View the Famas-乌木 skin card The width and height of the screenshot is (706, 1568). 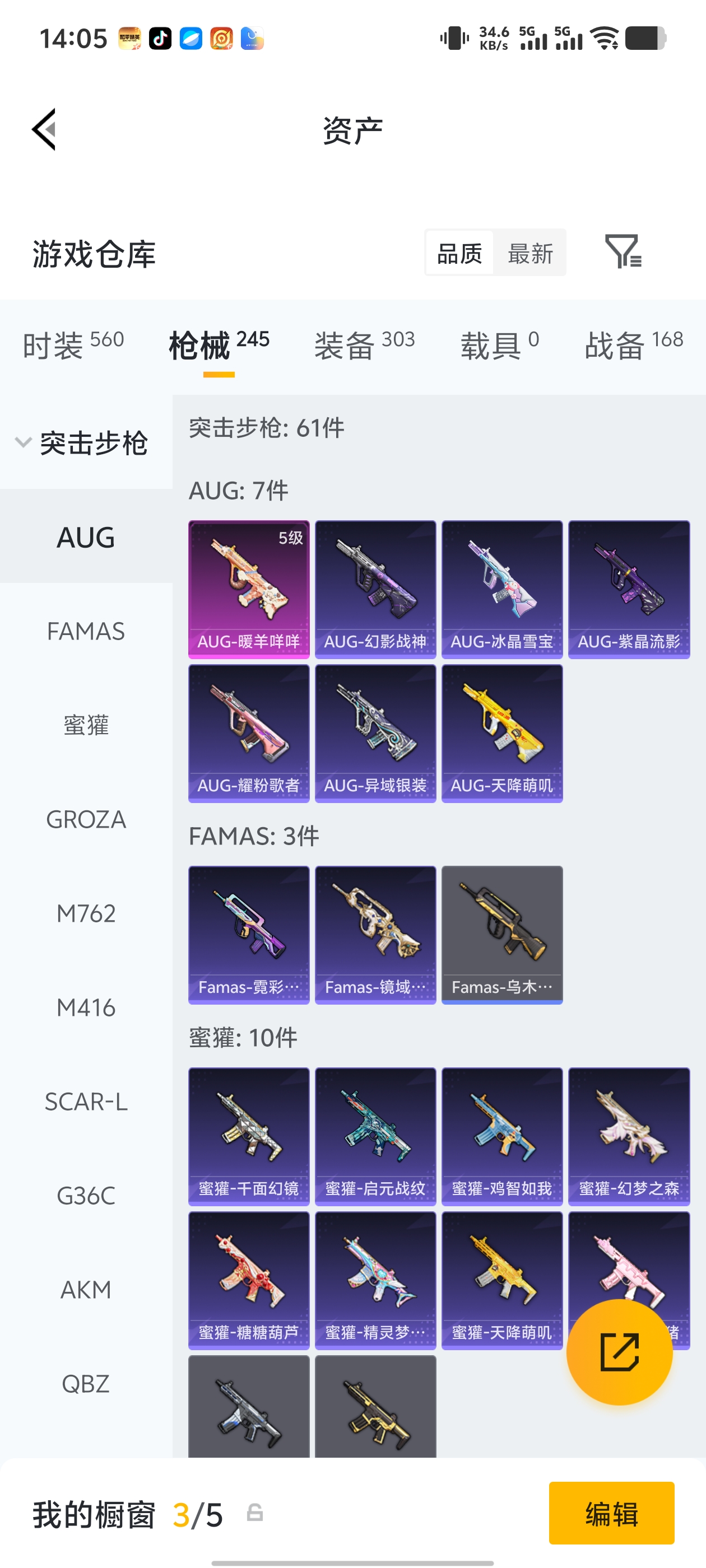click(x=502, y=935)
